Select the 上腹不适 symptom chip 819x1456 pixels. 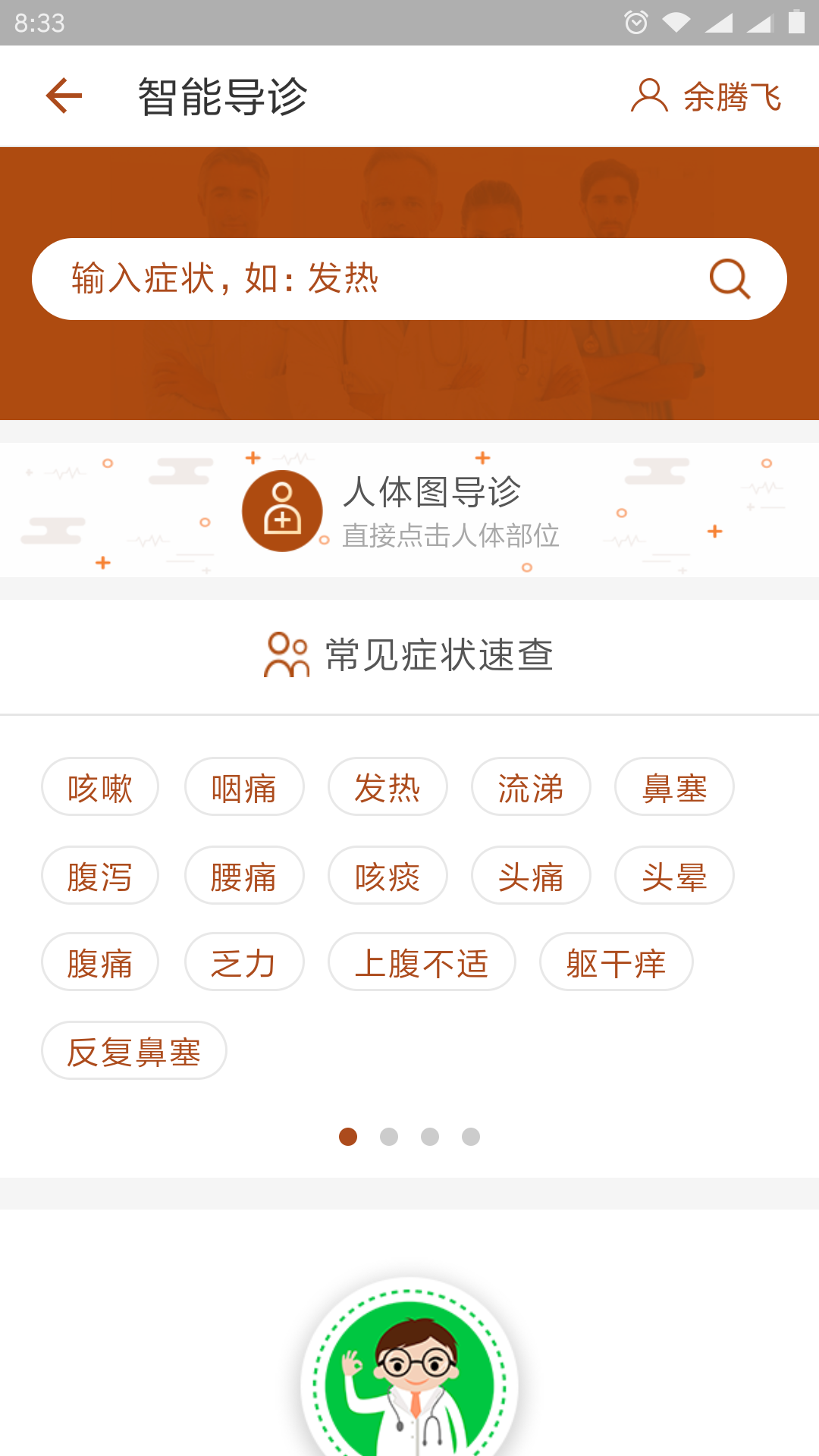point(422,962)
